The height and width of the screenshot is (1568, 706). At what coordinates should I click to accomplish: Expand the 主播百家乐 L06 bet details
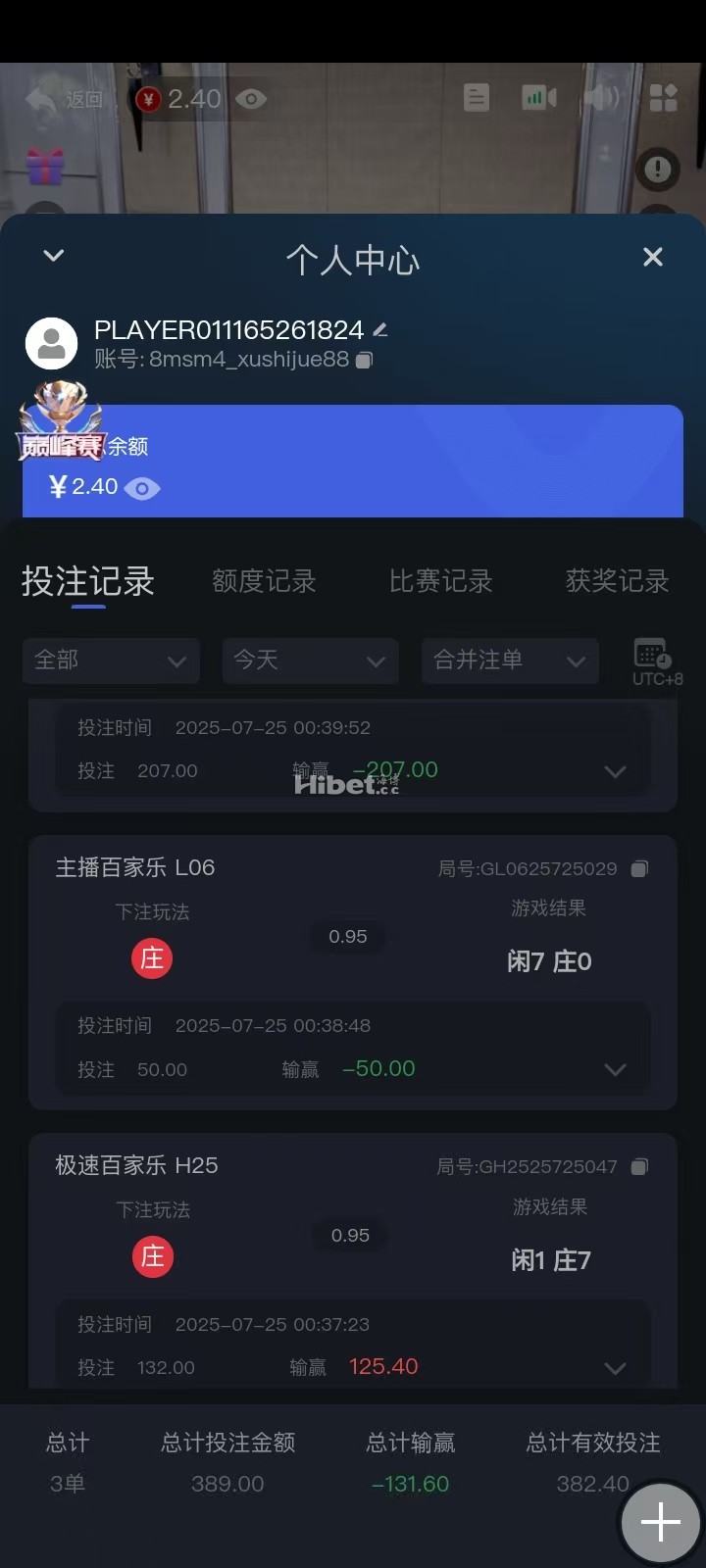point(615,1069)
